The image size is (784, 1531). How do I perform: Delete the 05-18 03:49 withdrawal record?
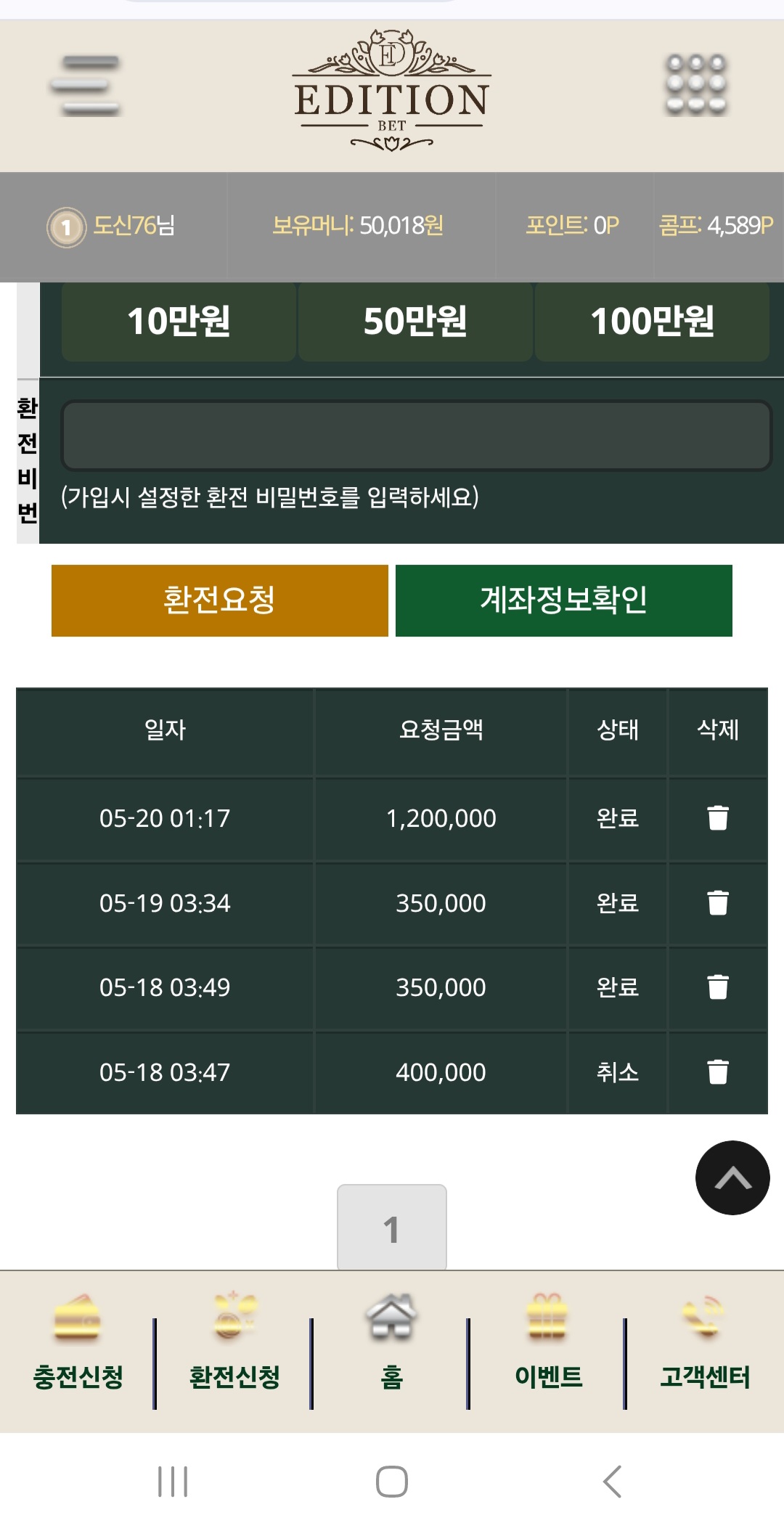[717, 987]
